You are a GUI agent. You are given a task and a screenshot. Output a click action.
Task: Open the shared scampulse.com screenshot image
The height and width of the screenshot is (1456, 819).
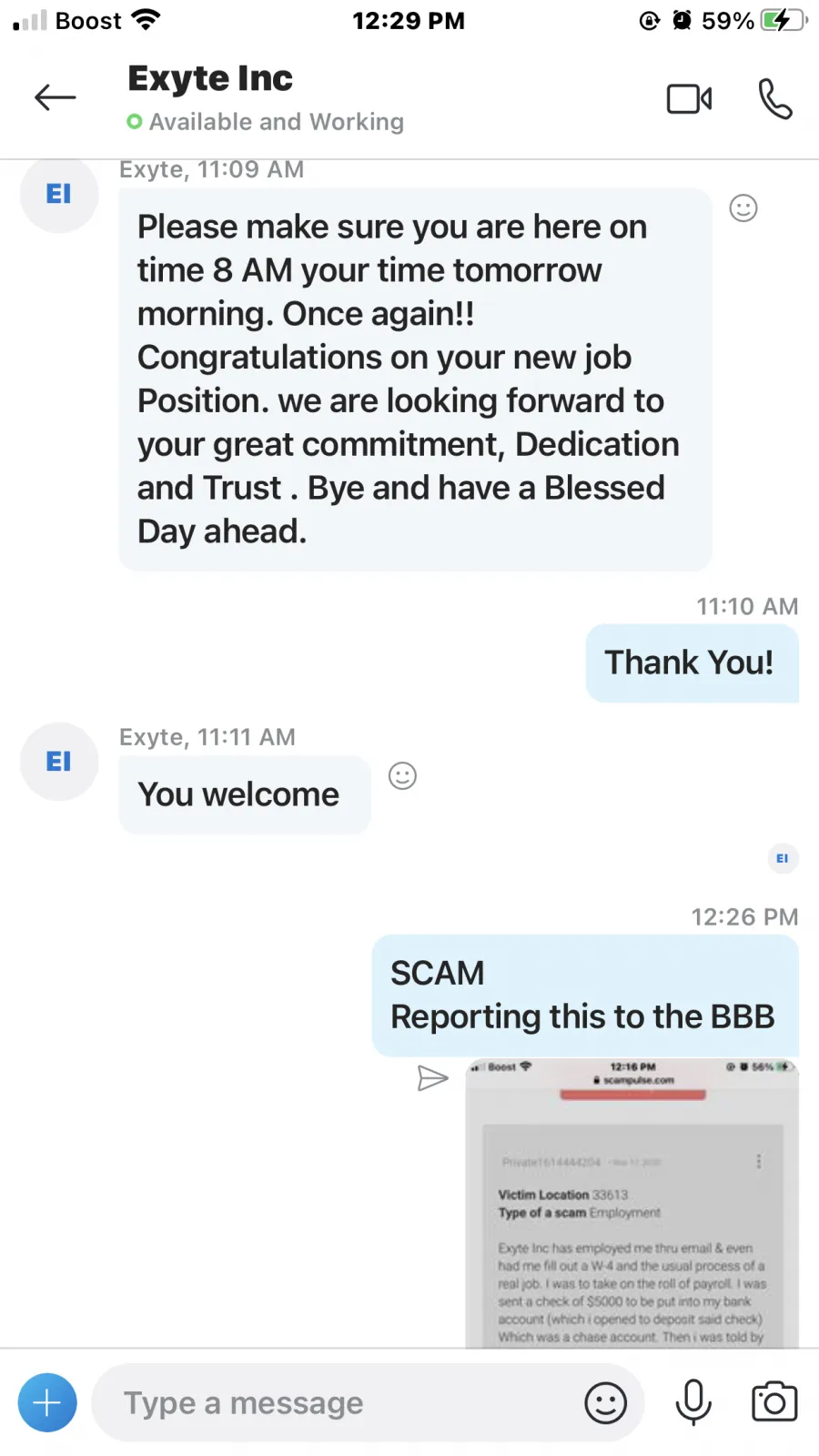pos(632,1202)
